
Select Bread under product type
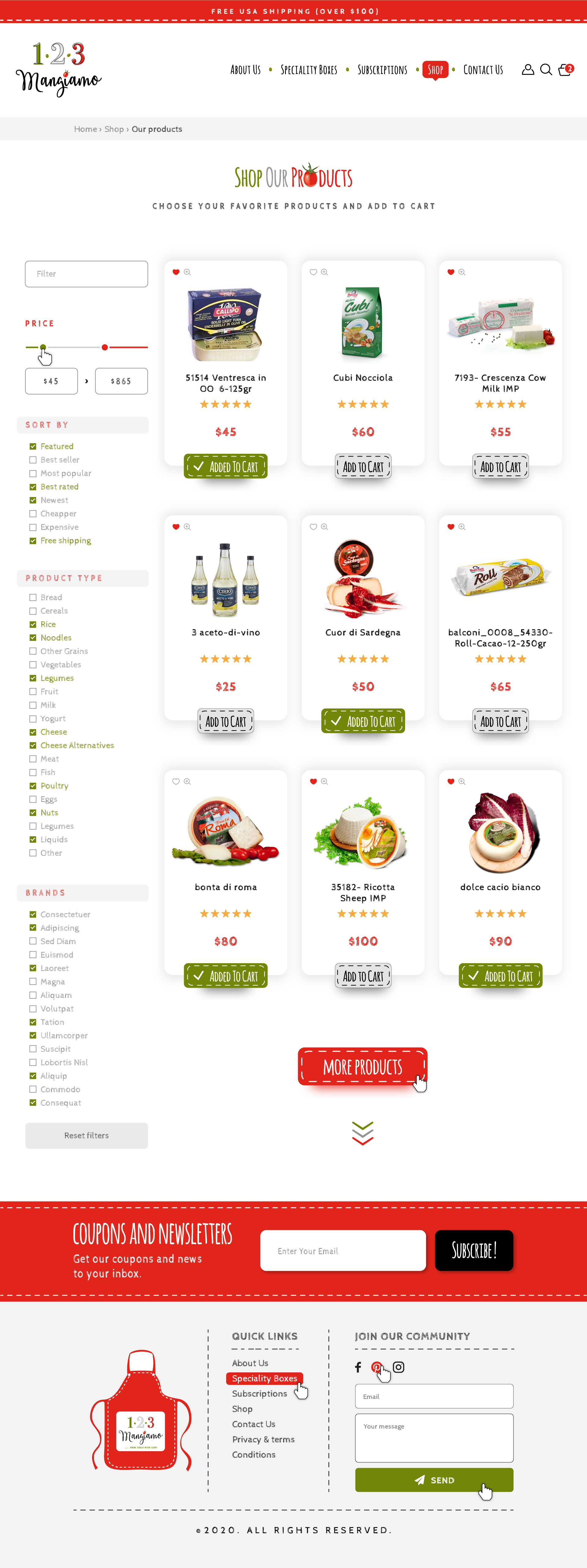(x=33, y=597)
